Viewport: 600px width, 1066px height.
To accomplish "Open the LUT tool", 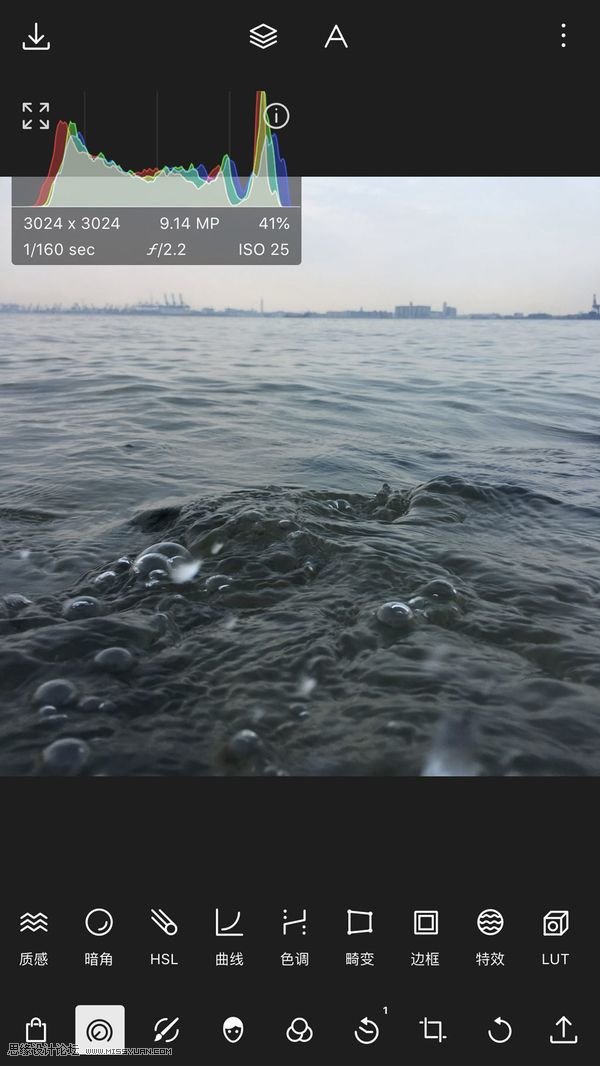I will click(x=555, y=936).
